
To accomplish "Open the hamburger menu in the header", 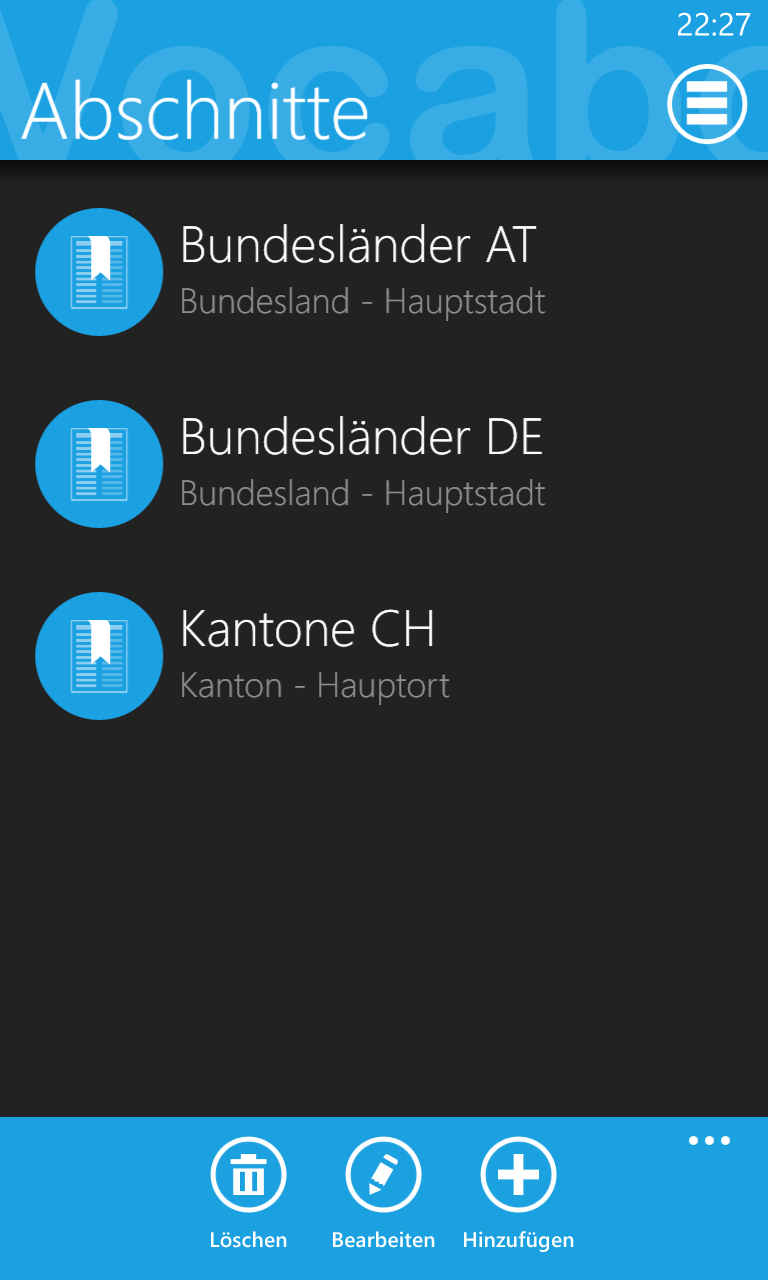I will point(707,104).
